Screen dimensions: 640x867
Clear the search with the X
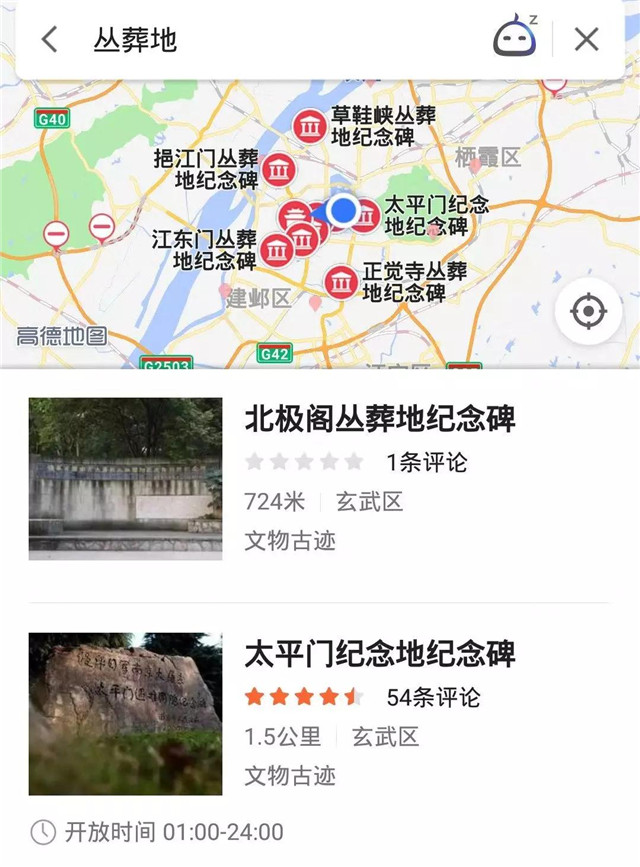tap(586, 40)
